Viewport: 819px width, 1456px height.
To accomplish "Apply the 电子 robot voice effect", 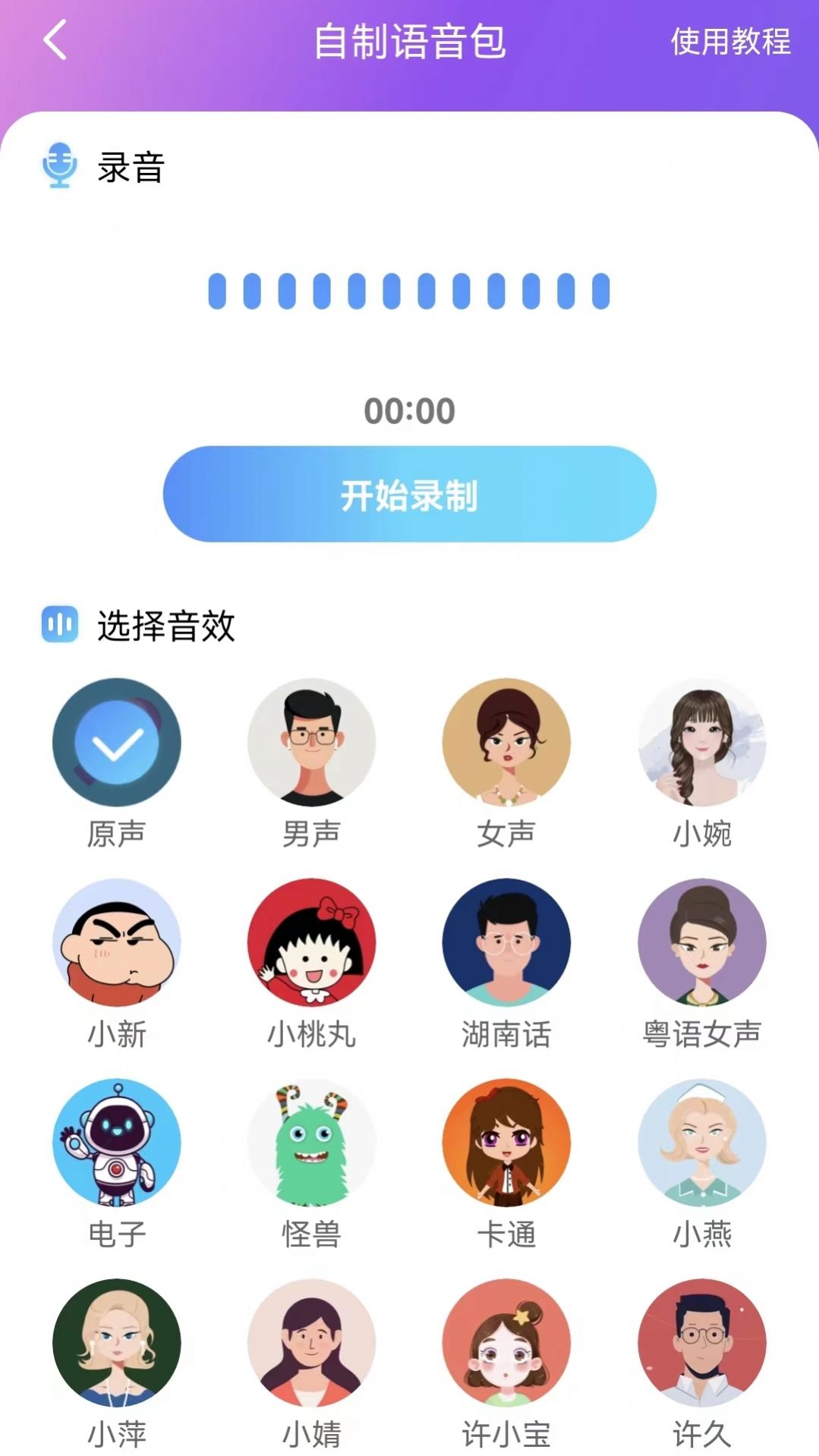I will point(116,1146).
